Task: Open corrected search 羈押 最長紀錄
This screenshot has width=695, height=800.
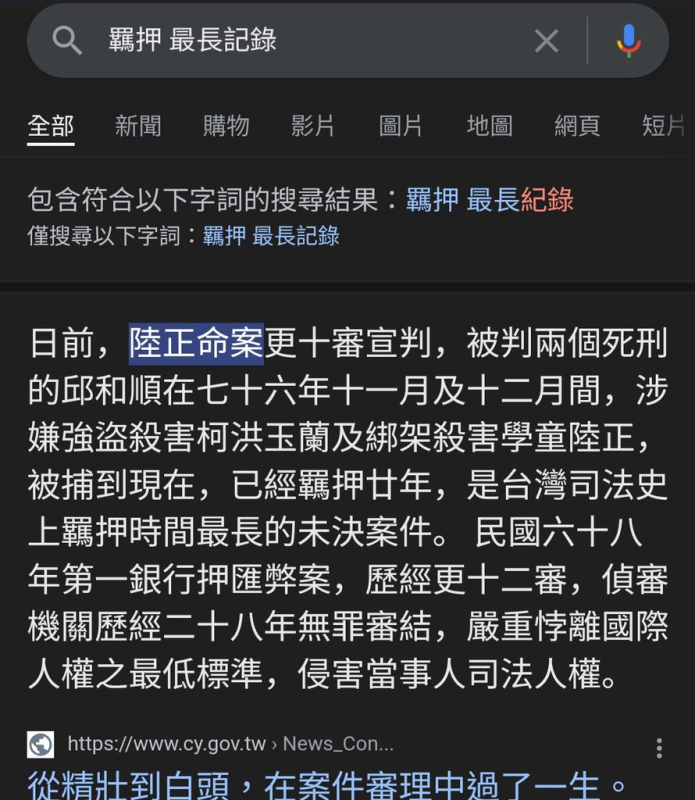Action: (490, 200)
